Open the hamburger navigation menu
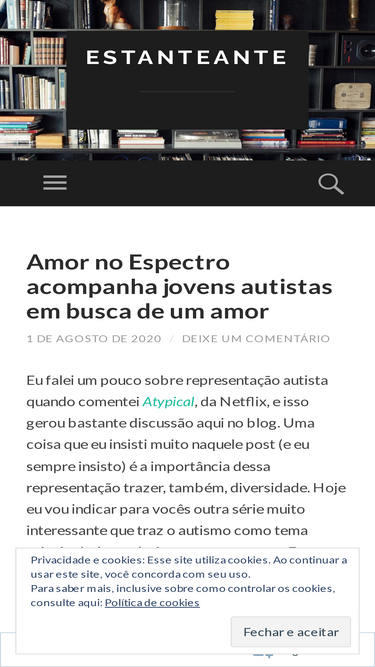Screen dimensions: 375x667 pos(55,183)
